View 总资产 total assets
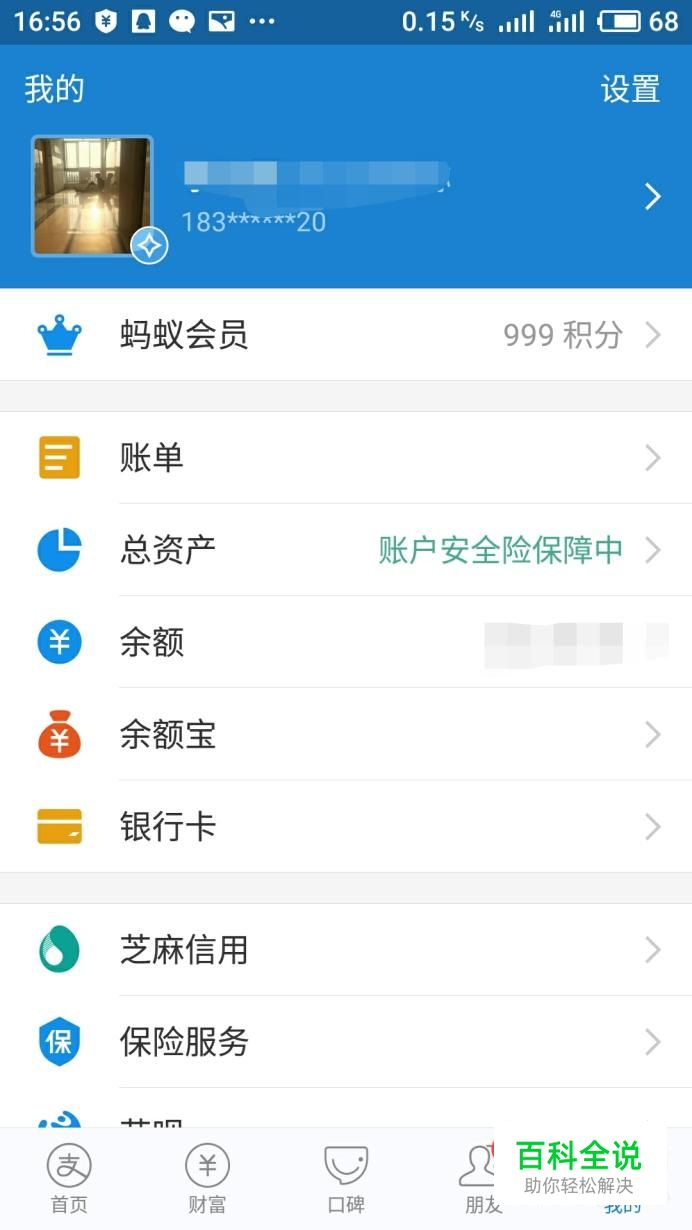 (x=345, y=550)
